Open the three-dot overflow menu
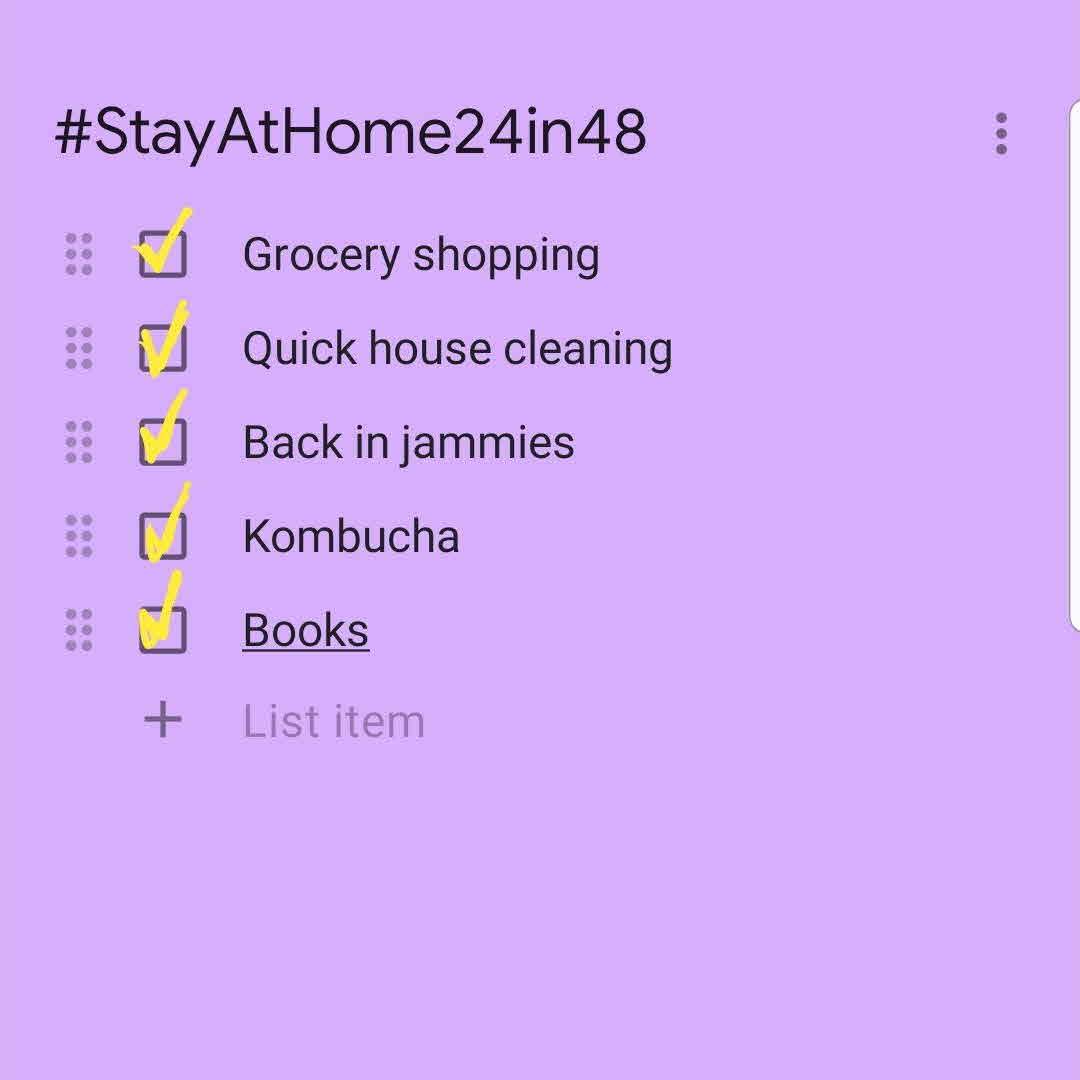This screenshot has width=1080, height=1080. click(x=1001, y=134)
